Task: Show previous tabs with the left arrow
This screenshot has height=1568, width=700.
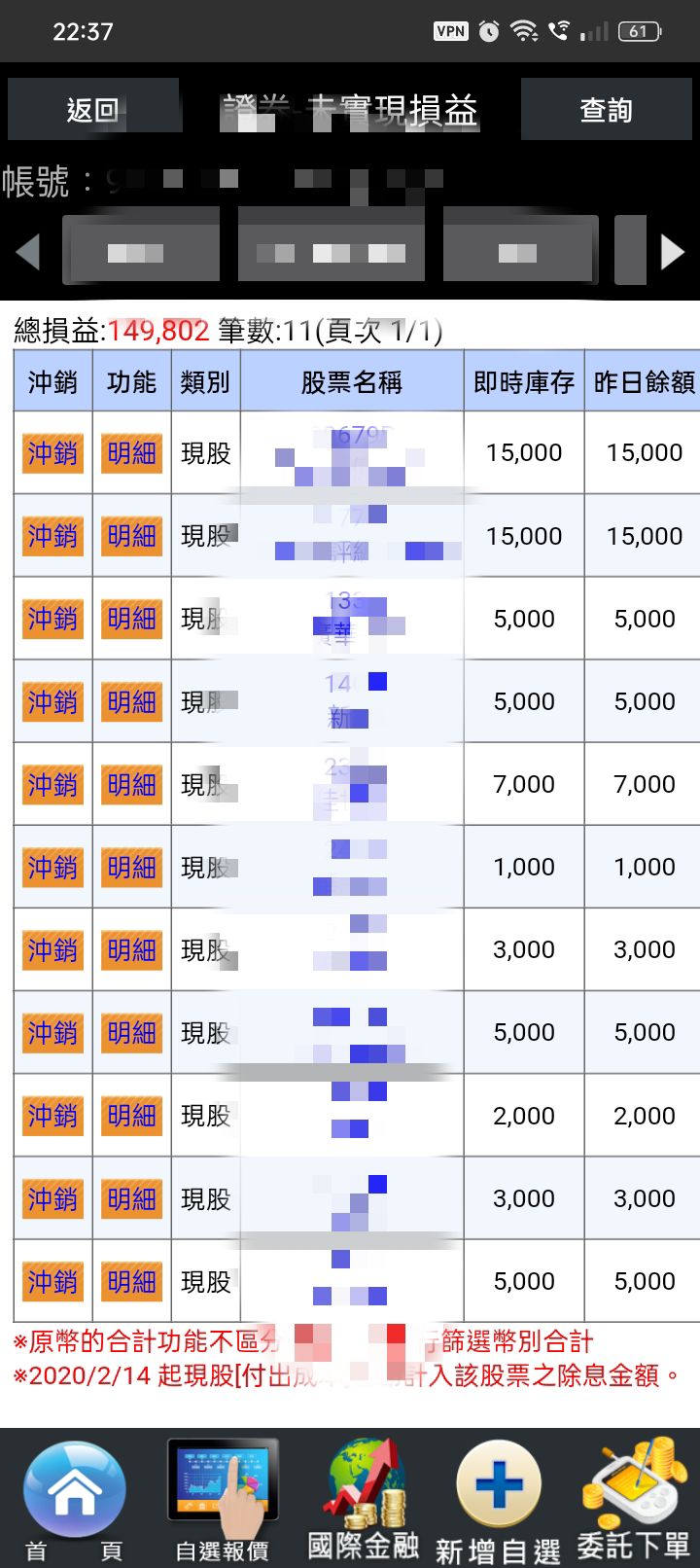Action: 28,252
